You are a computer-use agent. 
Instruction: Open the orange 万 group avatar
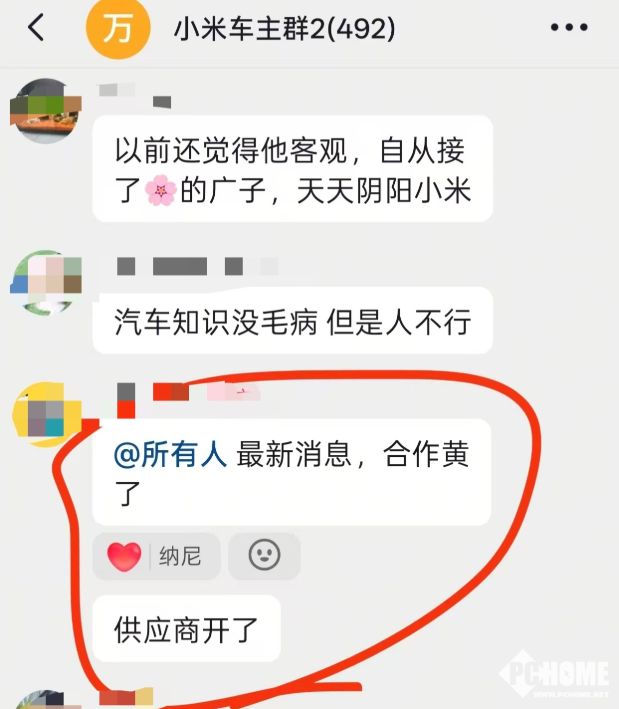pos(118,29)
